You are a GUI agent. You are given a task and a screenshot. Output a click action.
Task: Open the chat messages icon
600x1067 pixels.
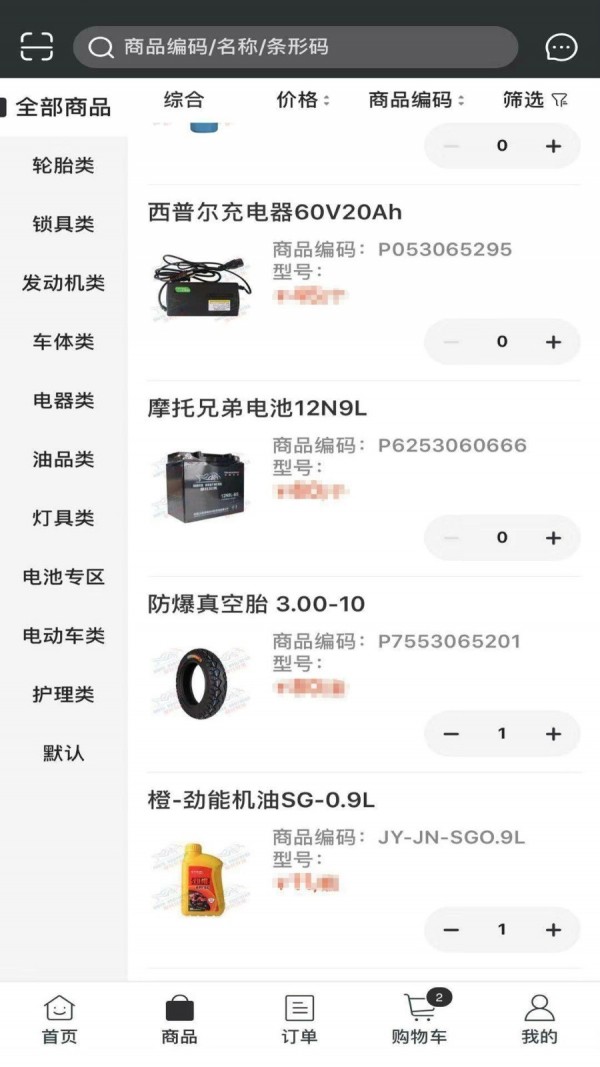561,47
